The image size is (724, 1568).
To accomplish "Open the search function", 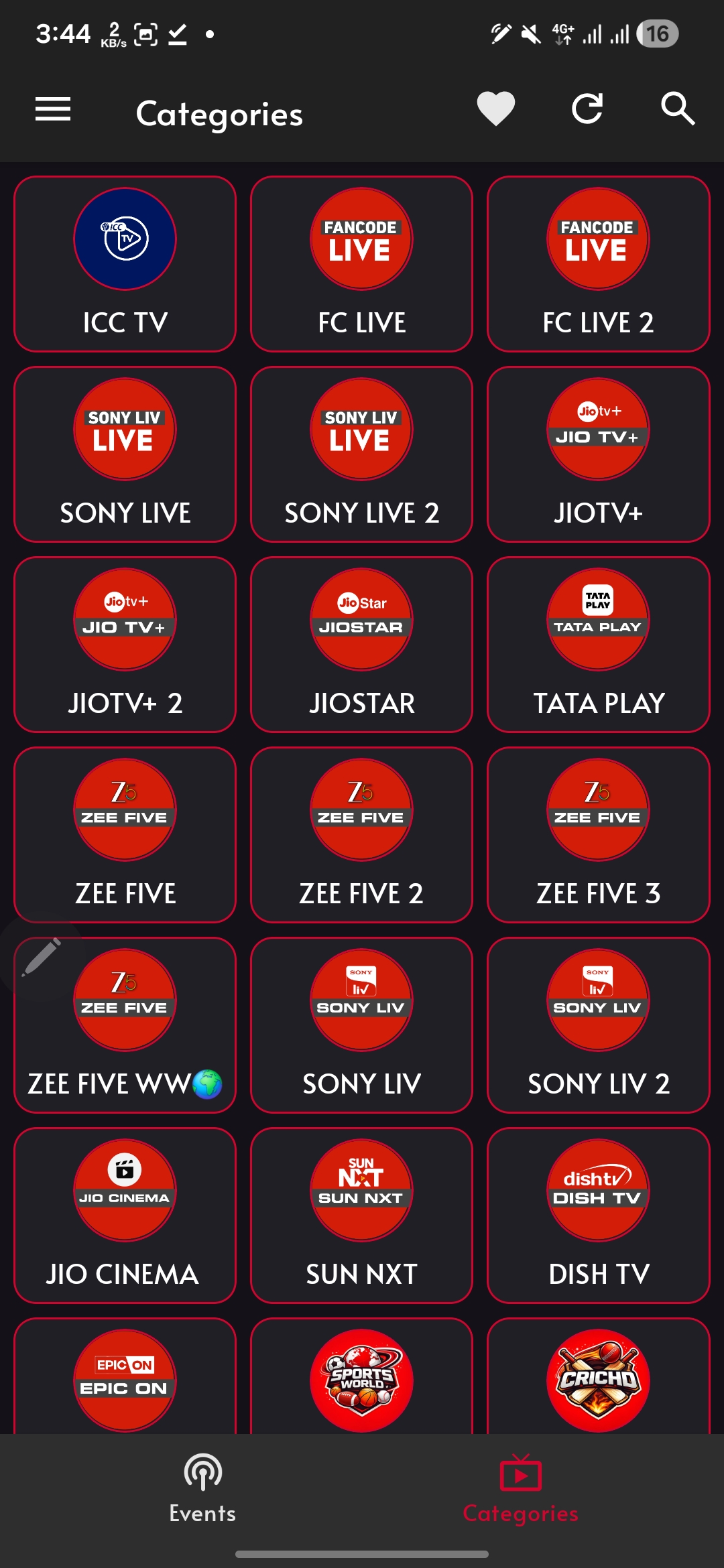I will point(678,109).
